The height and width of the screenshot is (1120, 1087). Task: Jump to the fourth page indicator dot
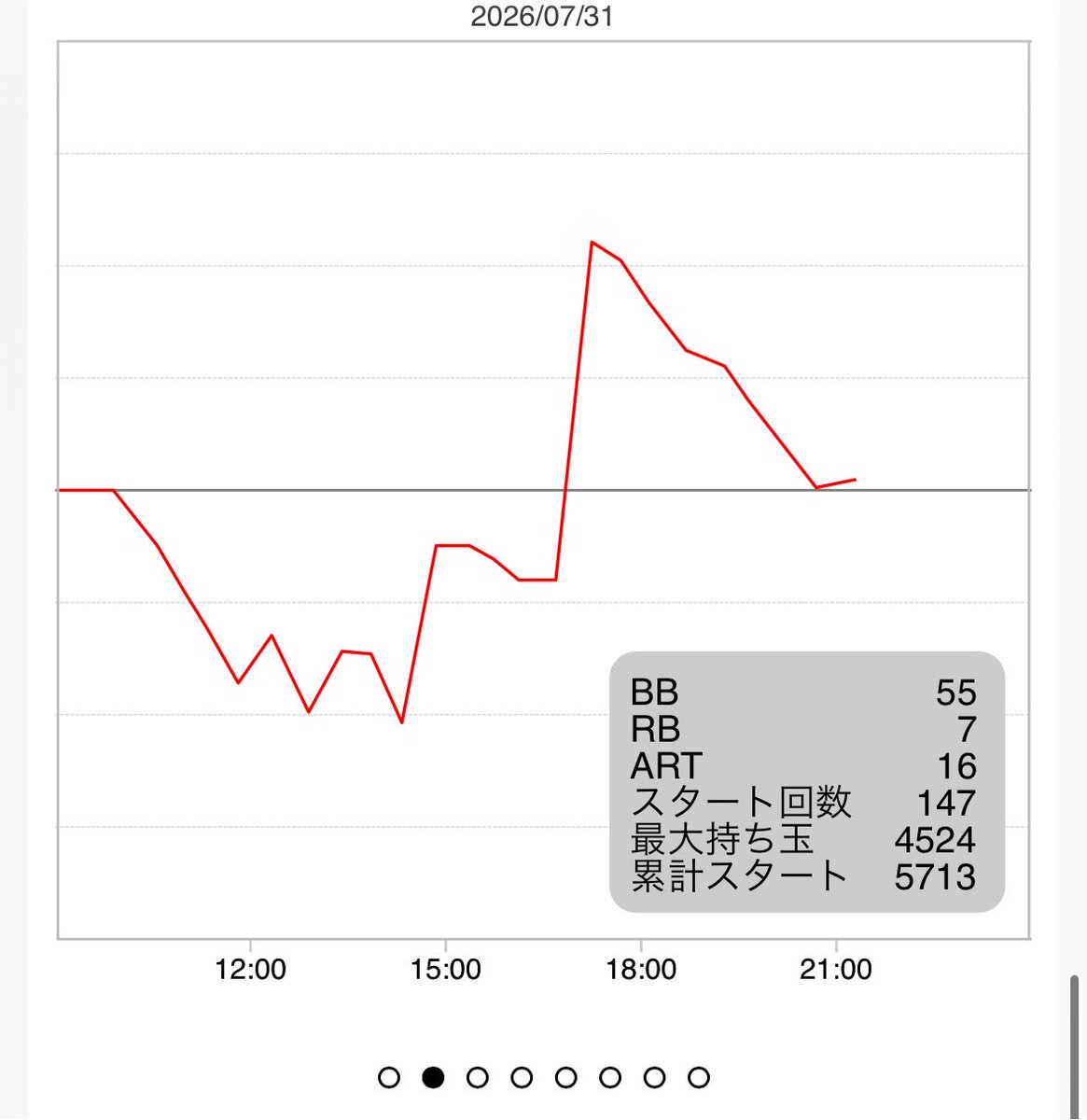(x=522, y=1078)
